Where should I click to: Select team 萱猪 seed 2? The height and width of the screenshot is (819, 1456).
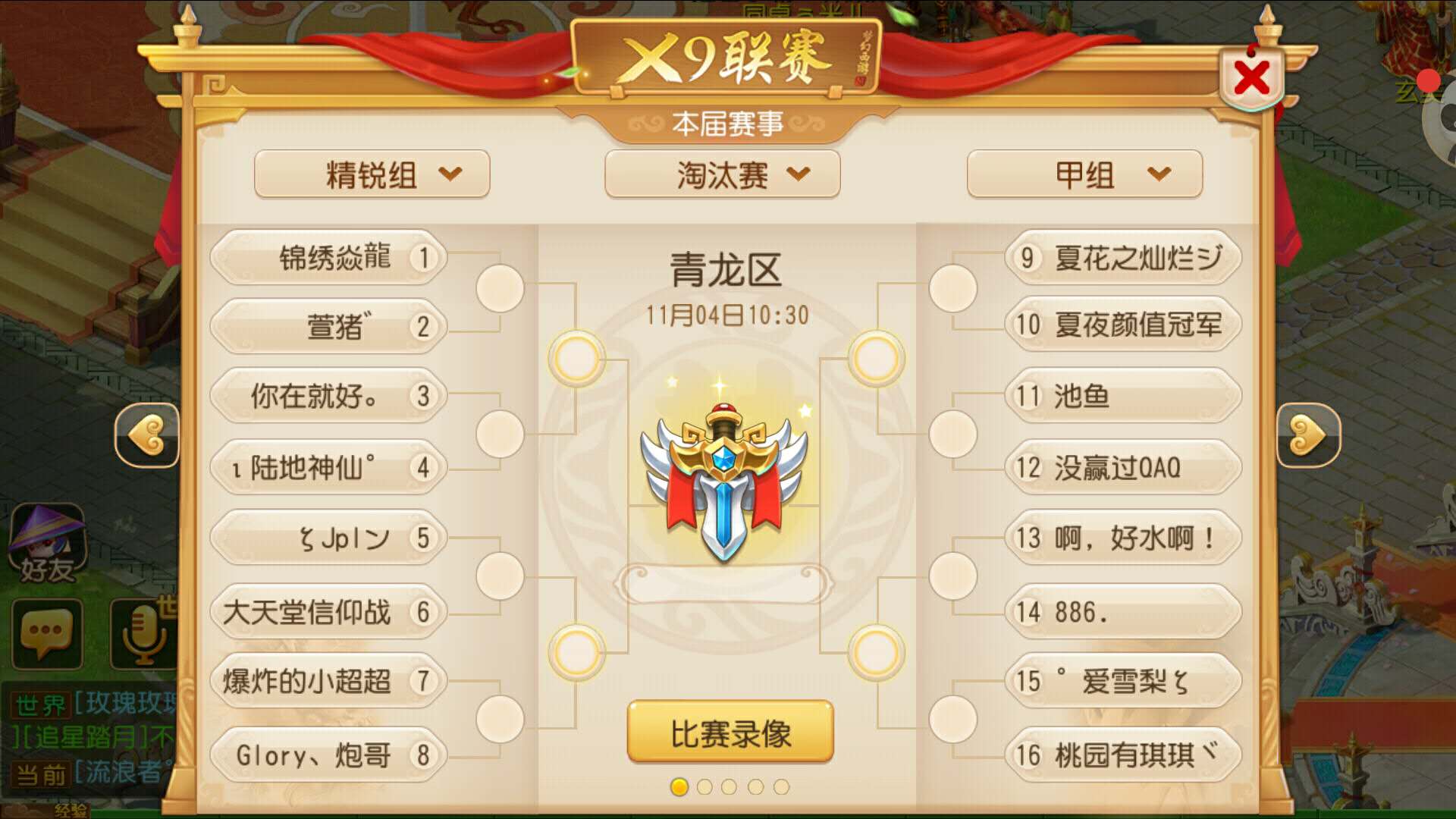(x=328, y=327)
